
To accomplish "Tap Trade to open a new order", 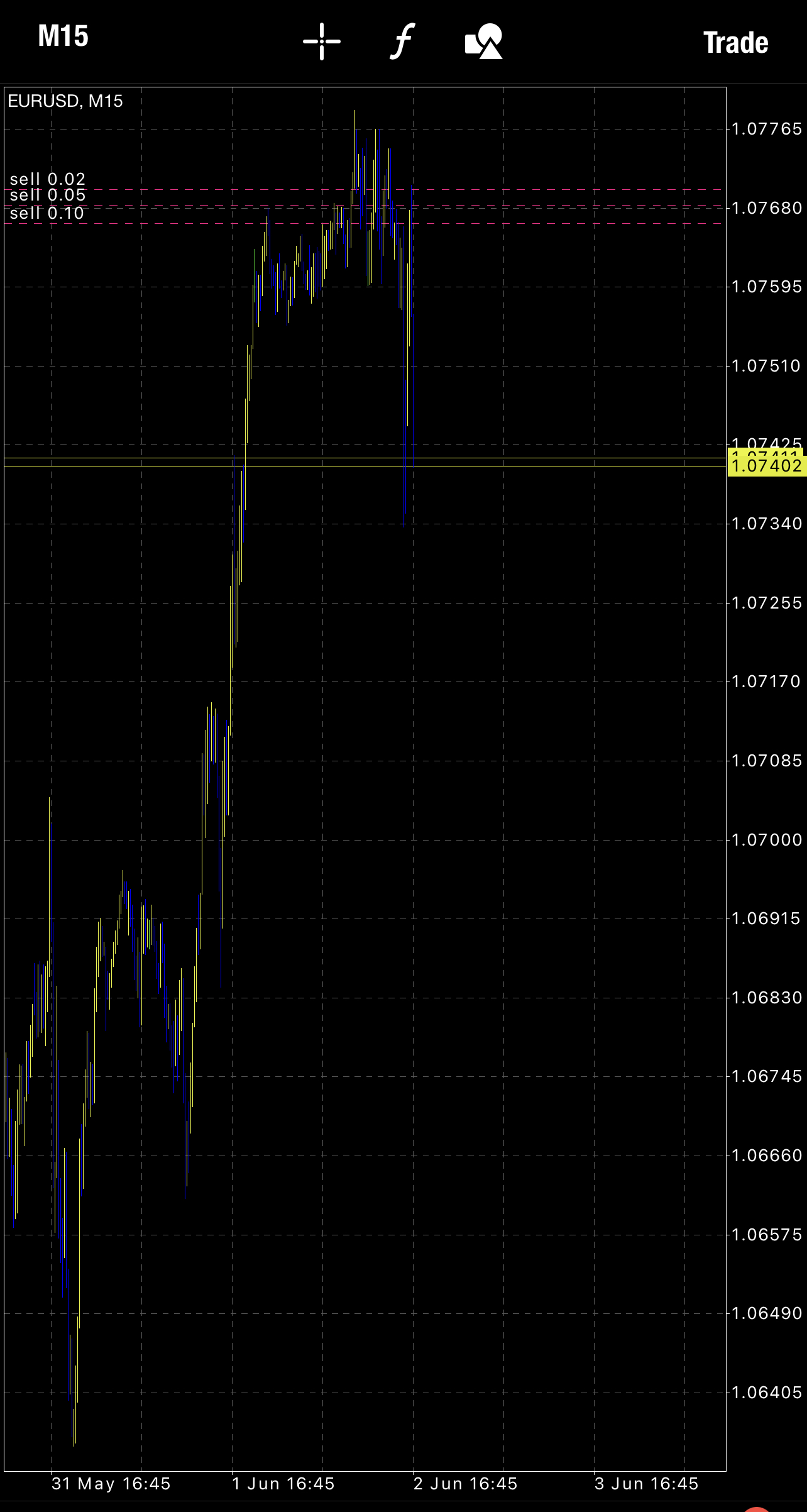I will 735,43.
